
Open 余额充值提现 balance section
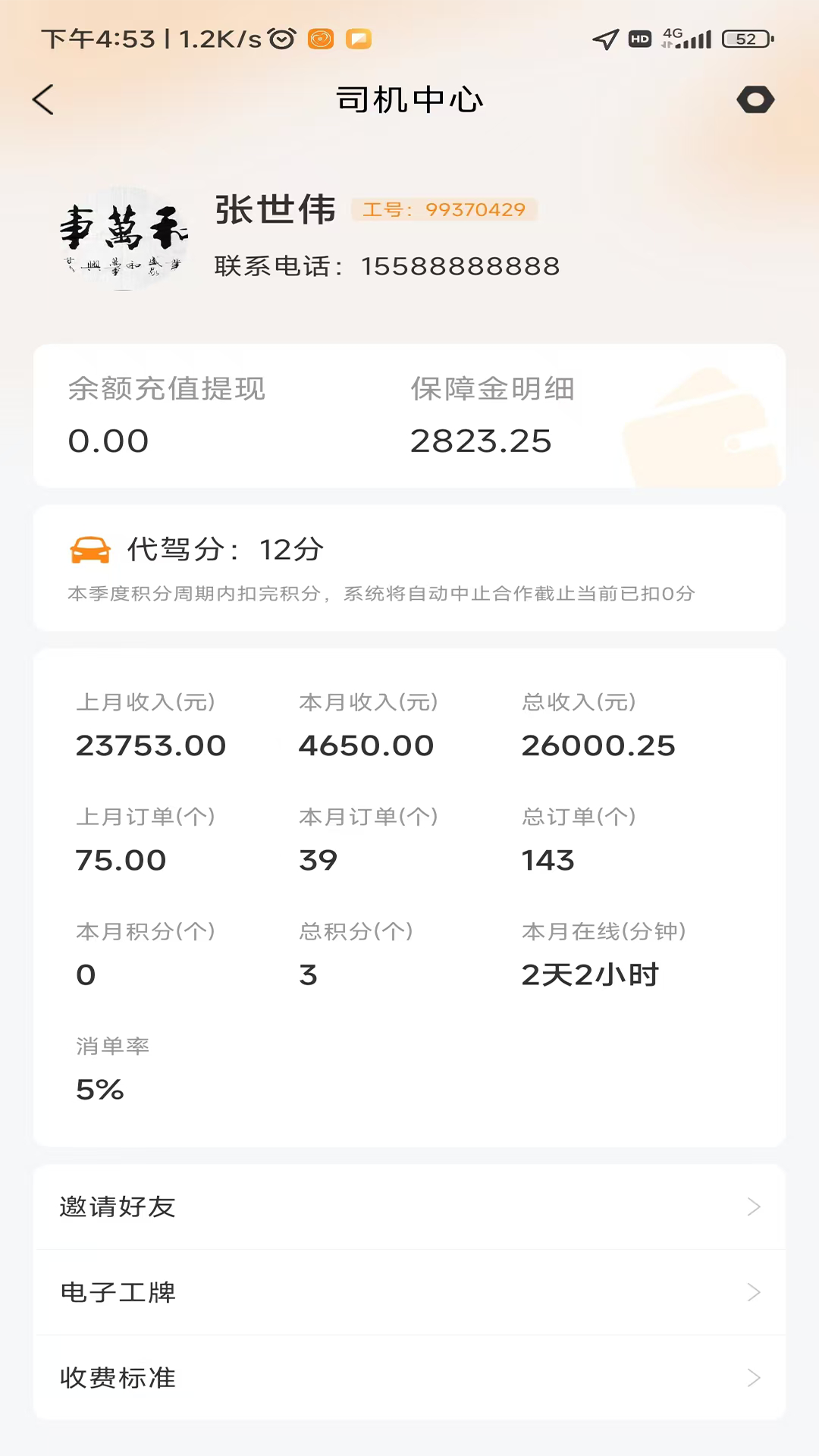click(x=167, y=416)
